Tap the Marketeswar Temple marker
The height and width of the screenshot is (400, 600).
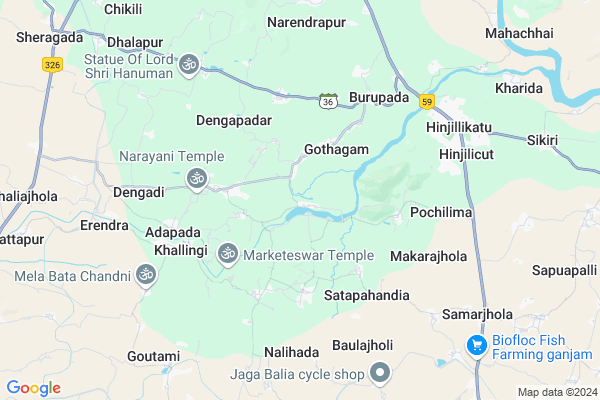228,253
